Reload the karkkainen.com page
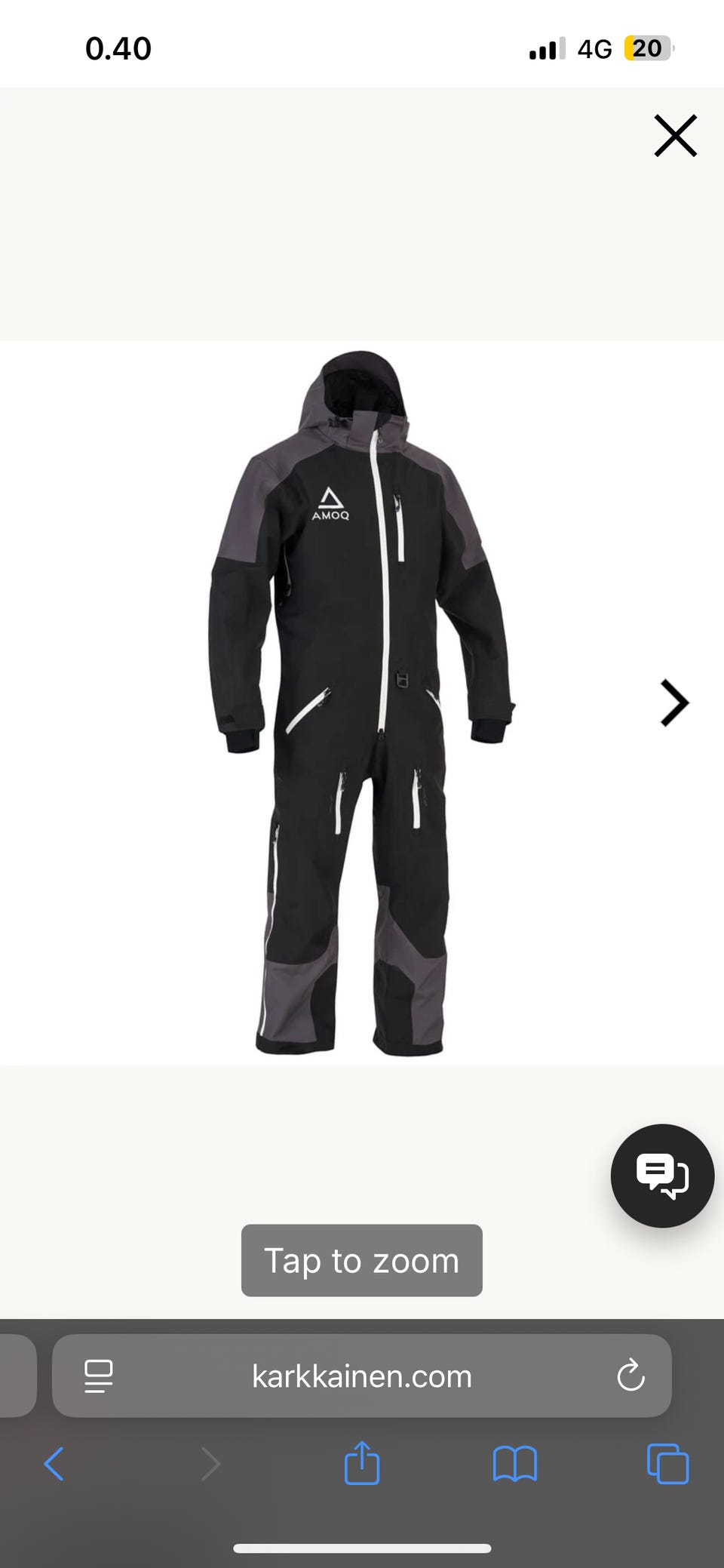The width and height of the screenshot is (724, 1568). 630,1376
